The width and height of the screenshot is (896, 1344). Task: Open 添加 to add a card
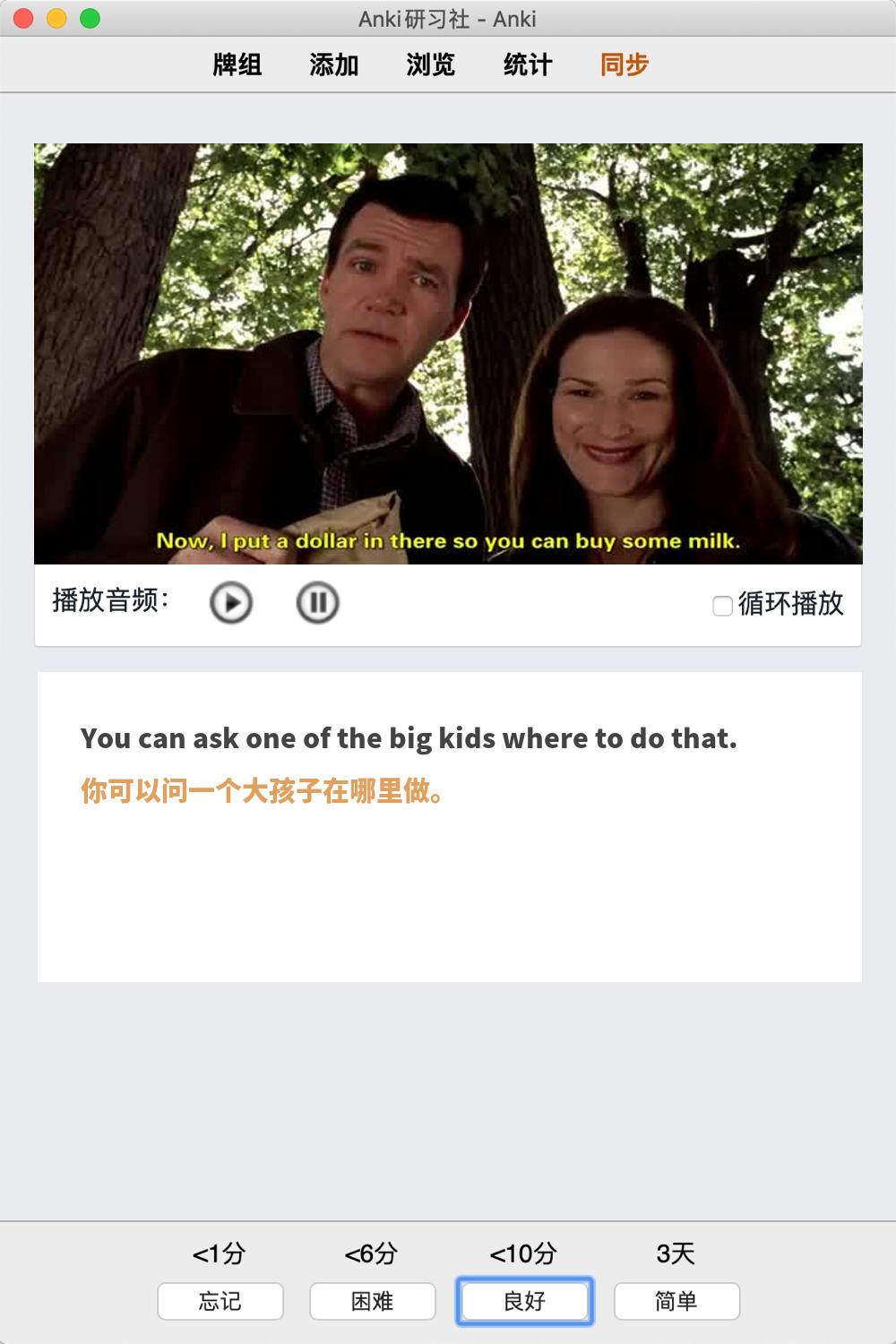coord(334,65)
